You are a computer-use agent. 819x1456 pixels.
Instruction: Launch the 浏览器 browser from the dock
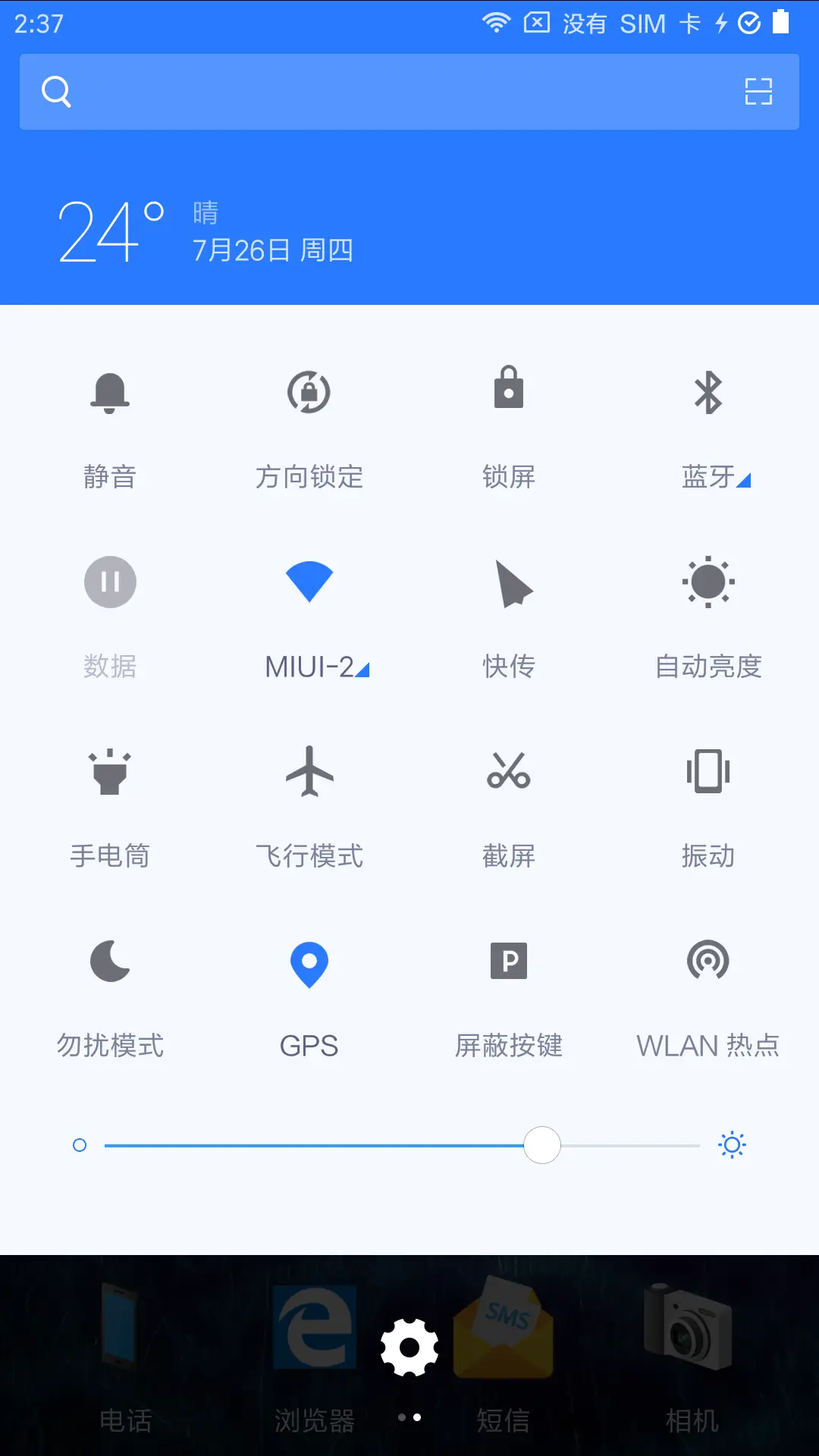click(x=313, y=1342)
